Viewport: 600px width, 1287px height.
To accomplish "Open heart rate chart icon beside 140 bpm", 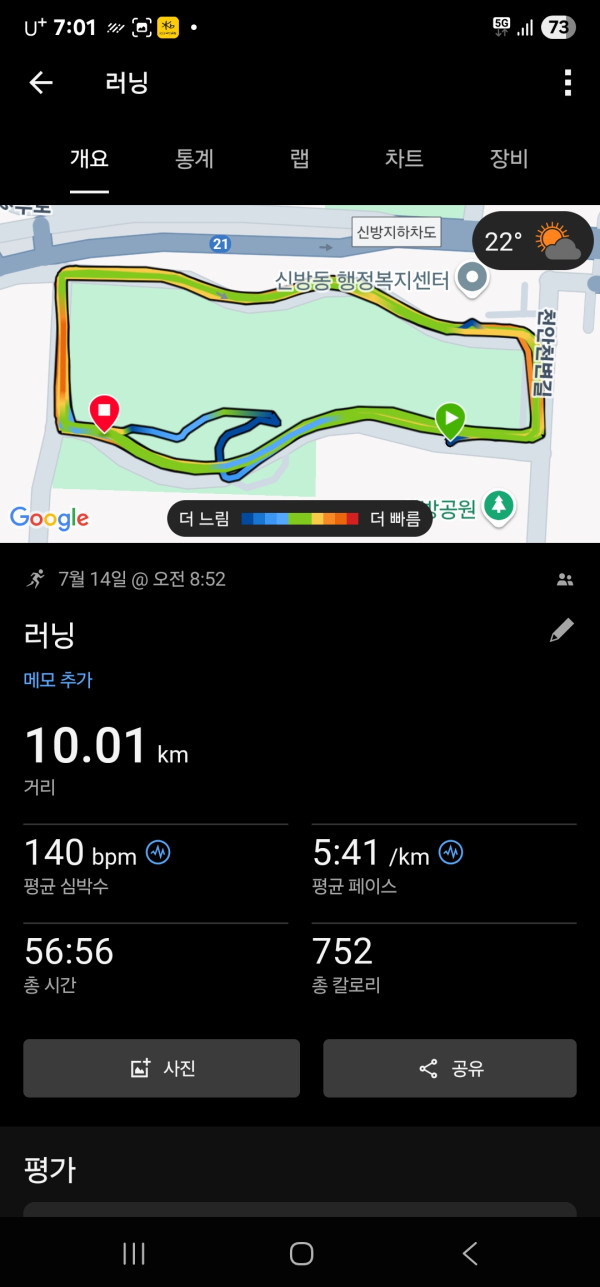I will (158, 853).
